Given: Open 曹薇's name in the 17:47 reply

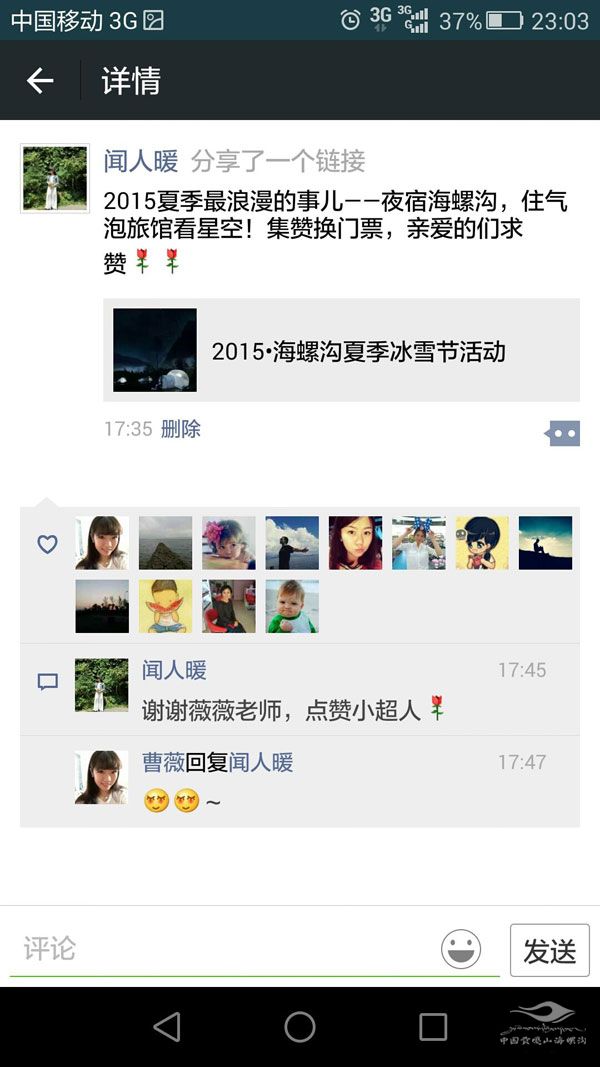Looking at the screenshot, I should click(x=163, y=763).
